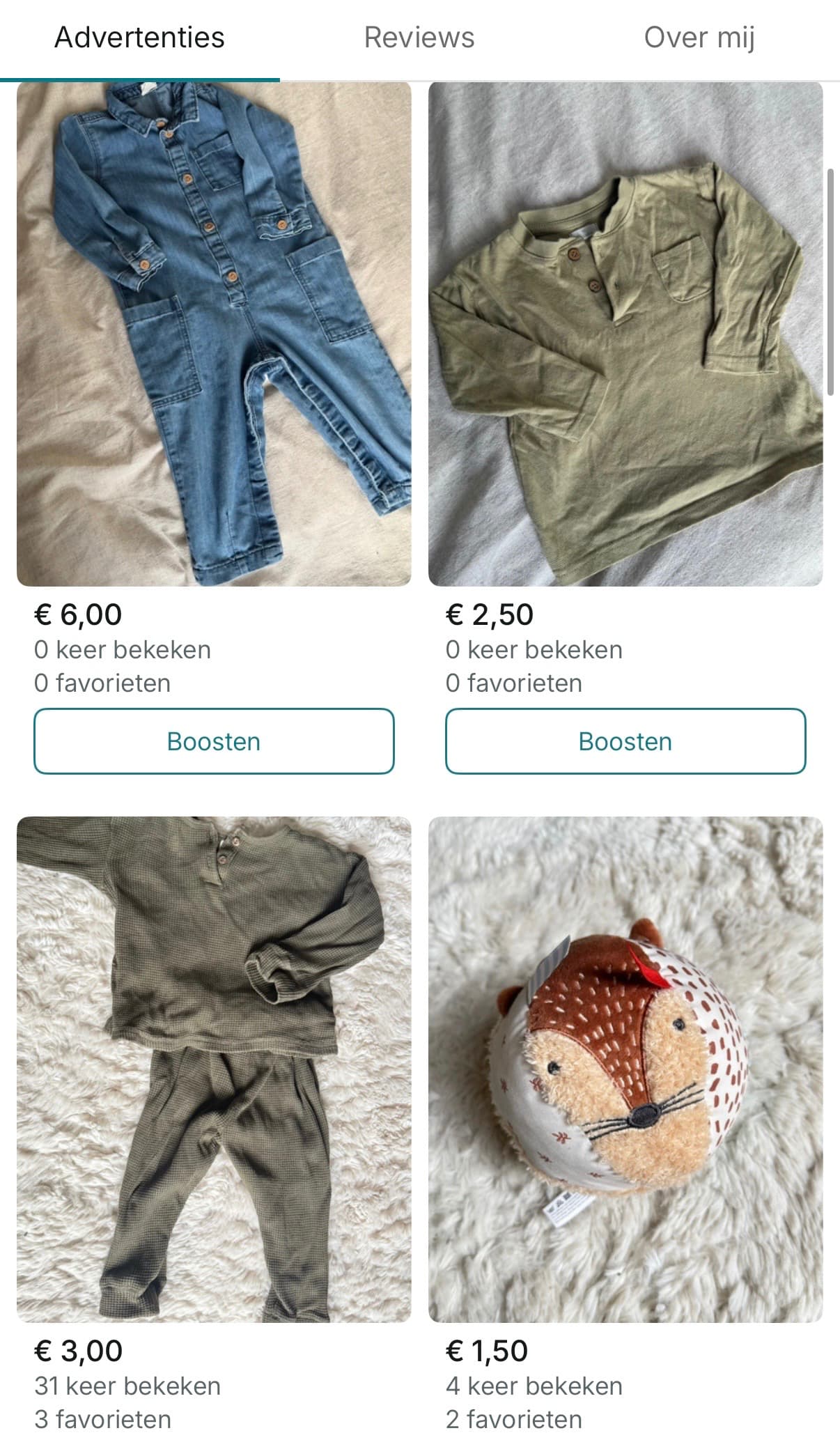Boost the € 2,50 green shirt ad
The height and width of the screenshot is (1433, 840).
[625, 741]
